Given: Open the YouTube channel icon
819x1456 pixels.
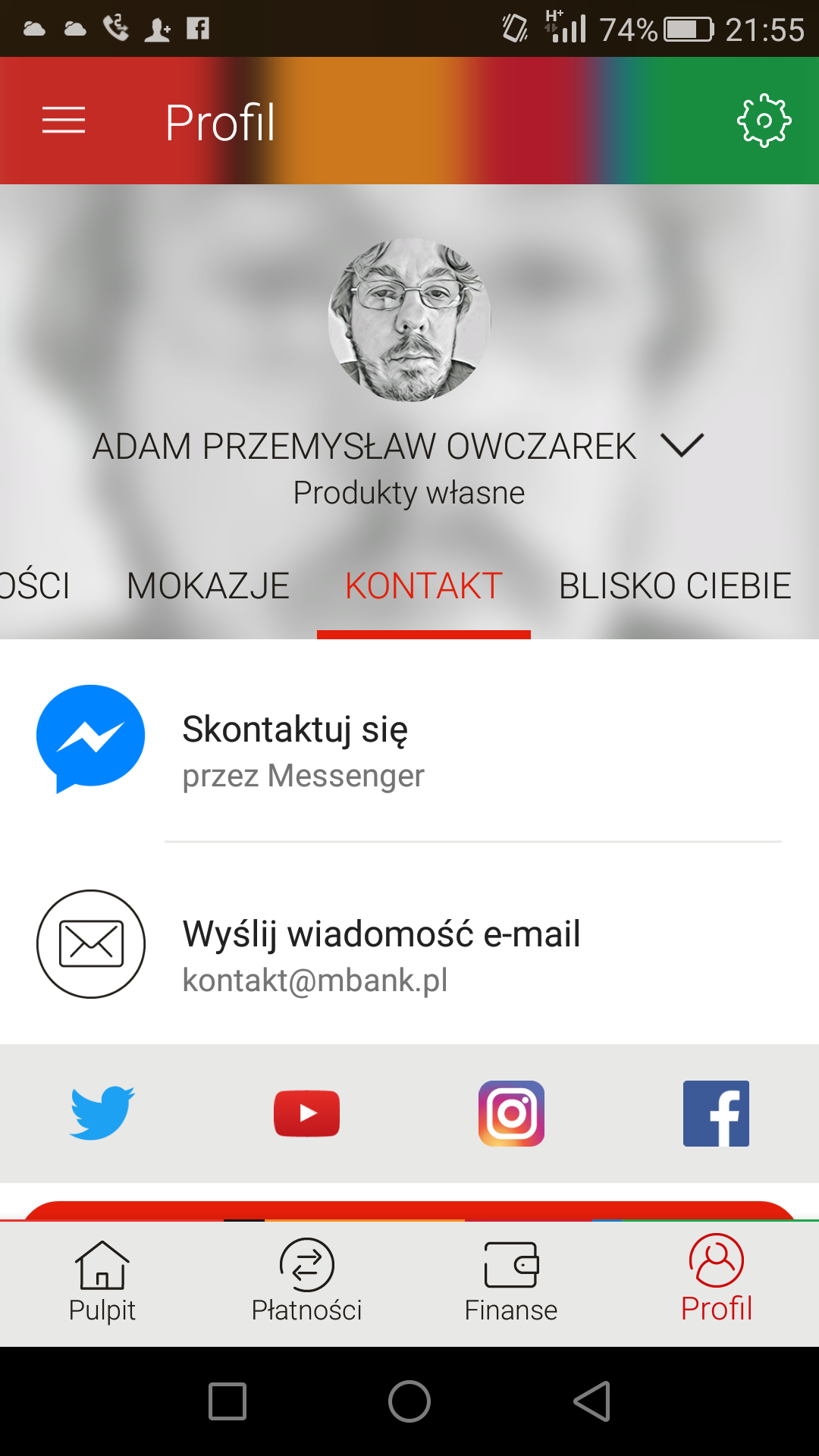Looking at the screenshot, I should click(x=307, y=1113).
